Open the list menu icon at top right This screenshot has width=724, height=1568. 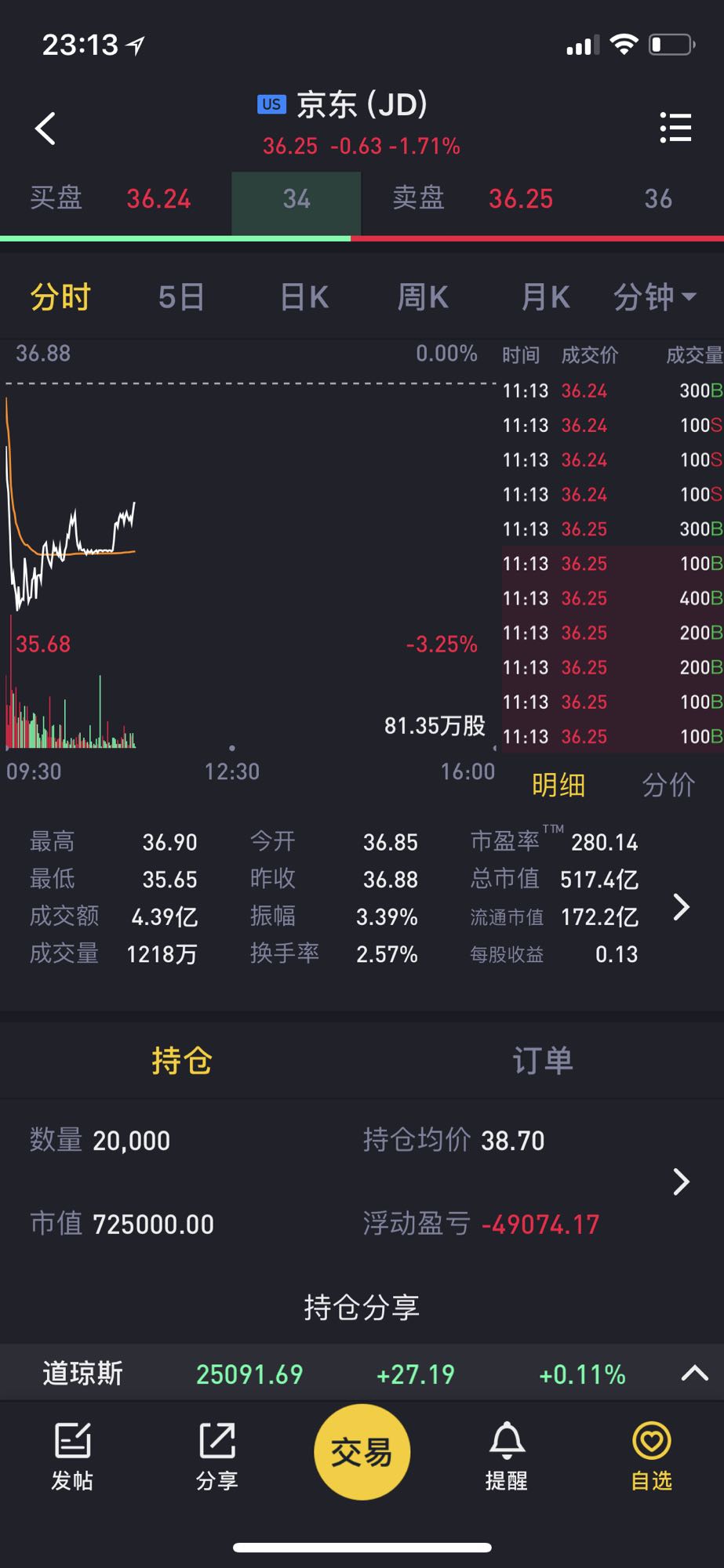[x=675, y=127]
